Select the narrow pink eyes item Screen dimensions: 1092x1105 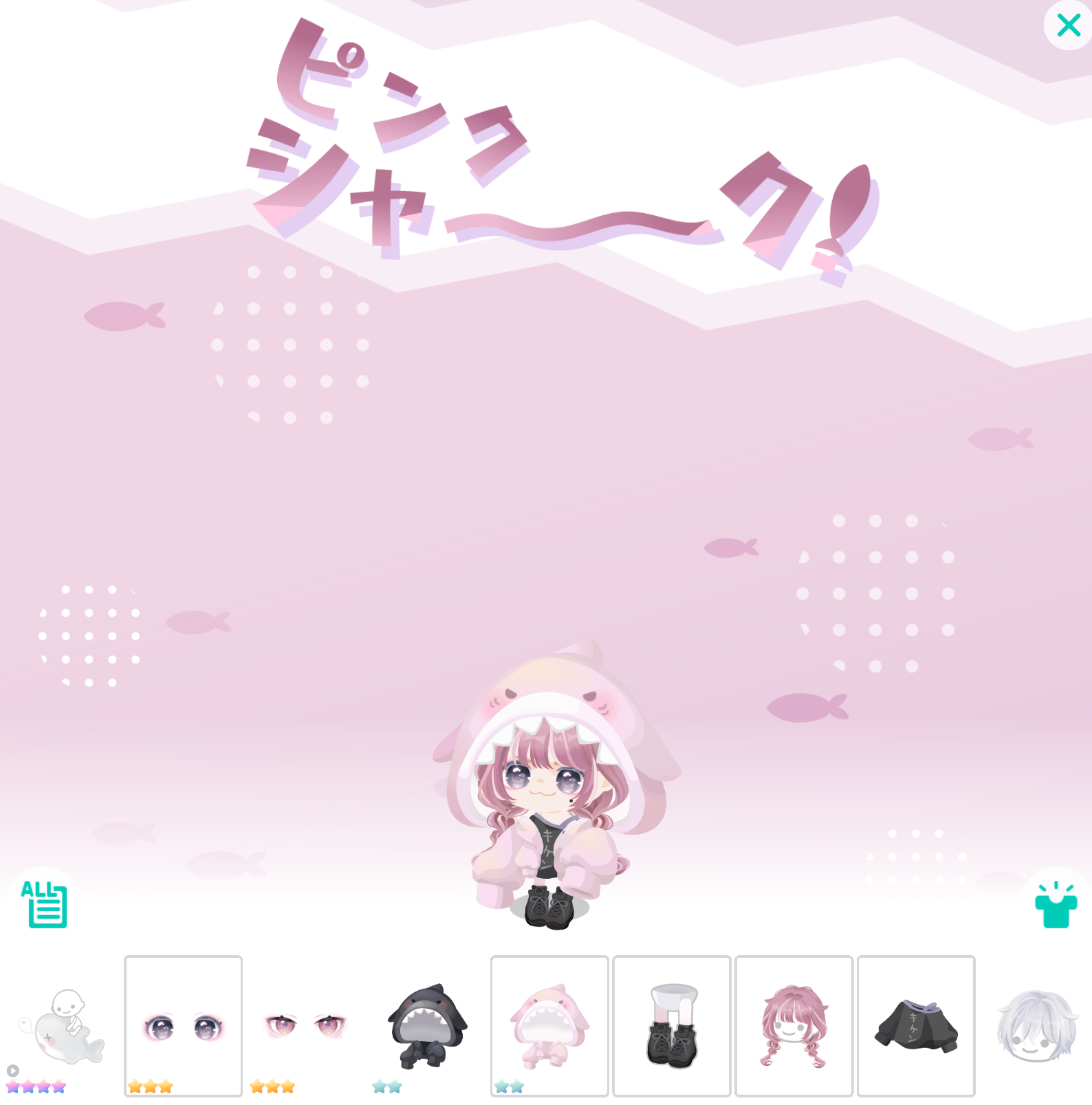[305, 1026]
